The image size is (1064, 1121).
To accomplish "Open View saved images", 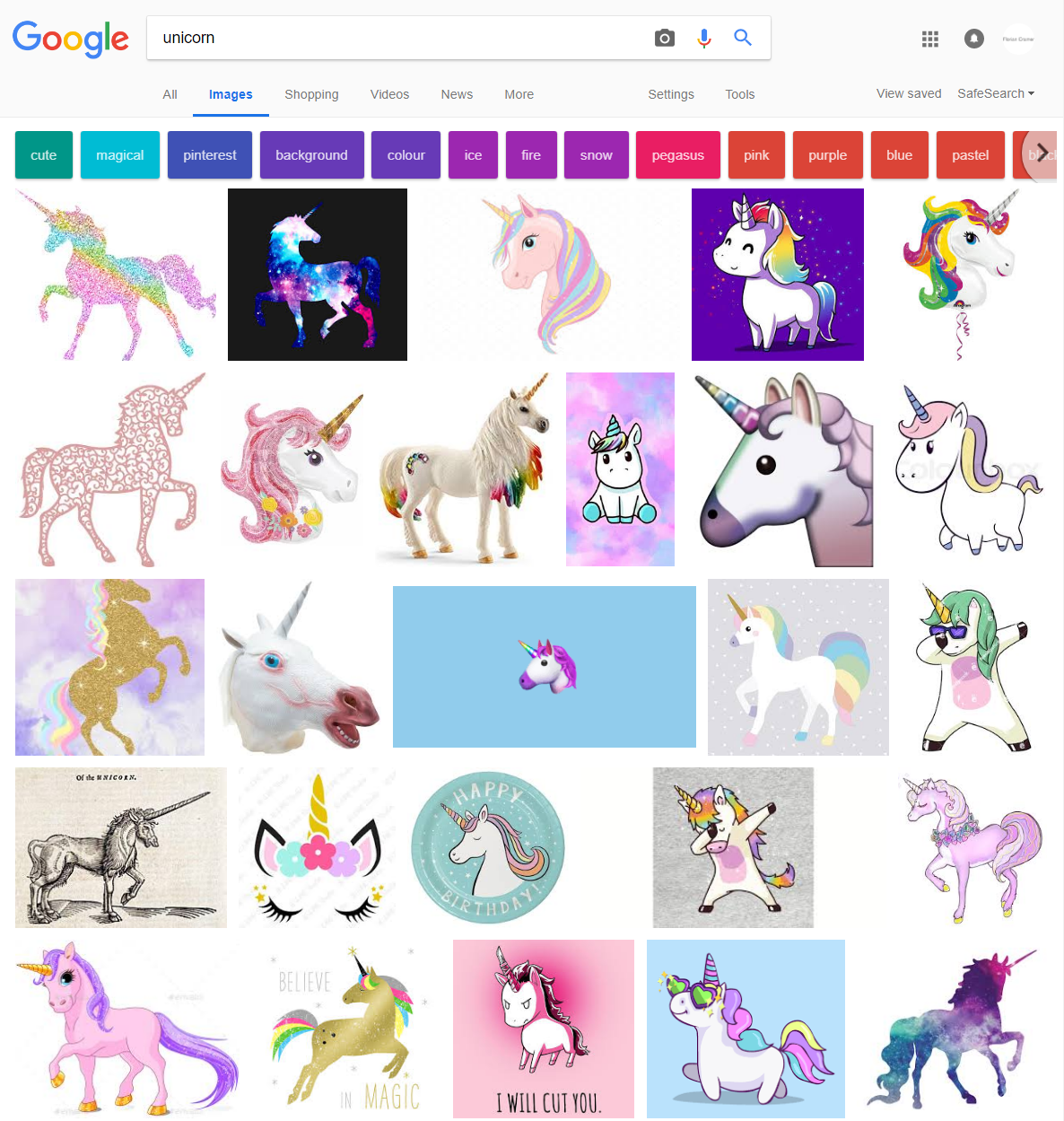I will click(x=909, y=93).
